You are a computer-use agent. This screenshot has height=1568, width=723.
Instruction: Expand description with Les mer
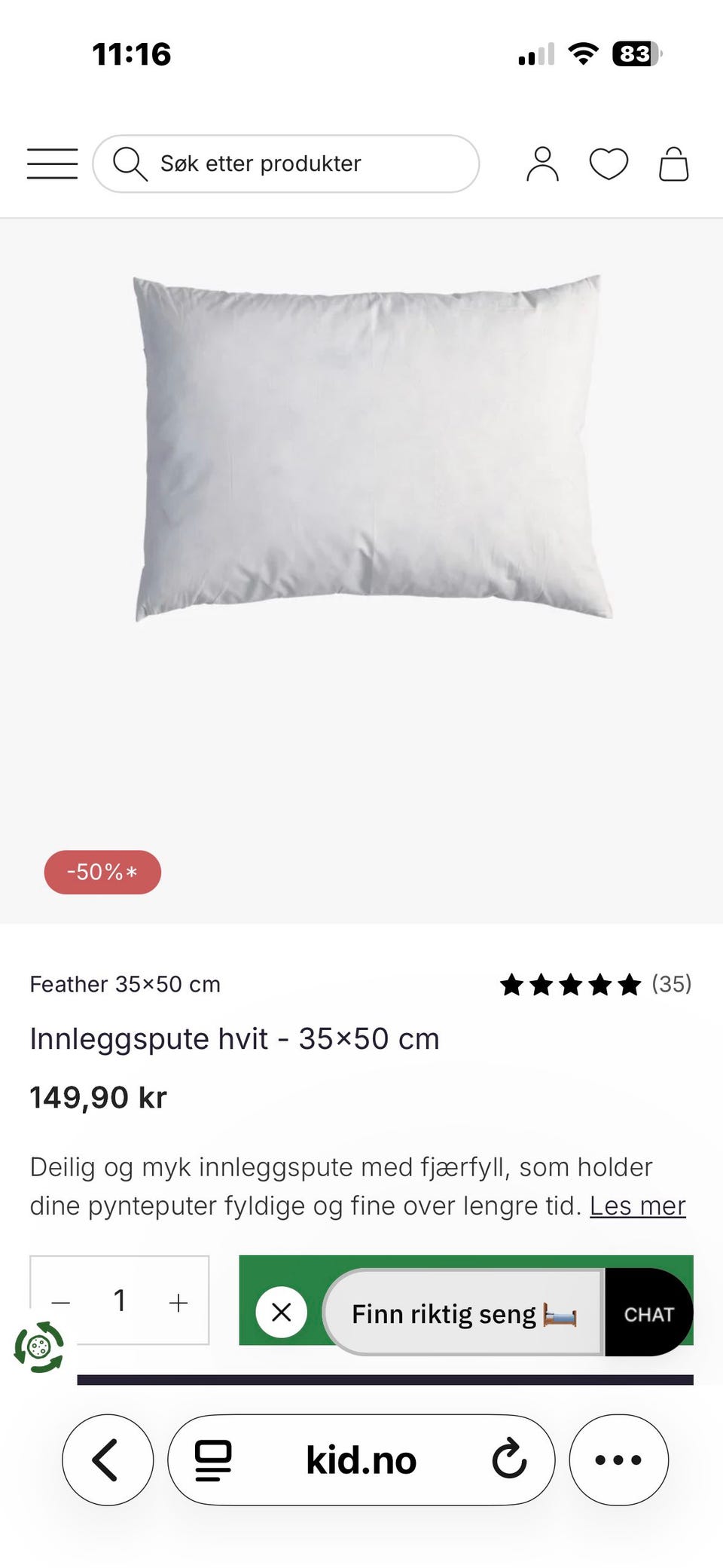coord(637,1206)
